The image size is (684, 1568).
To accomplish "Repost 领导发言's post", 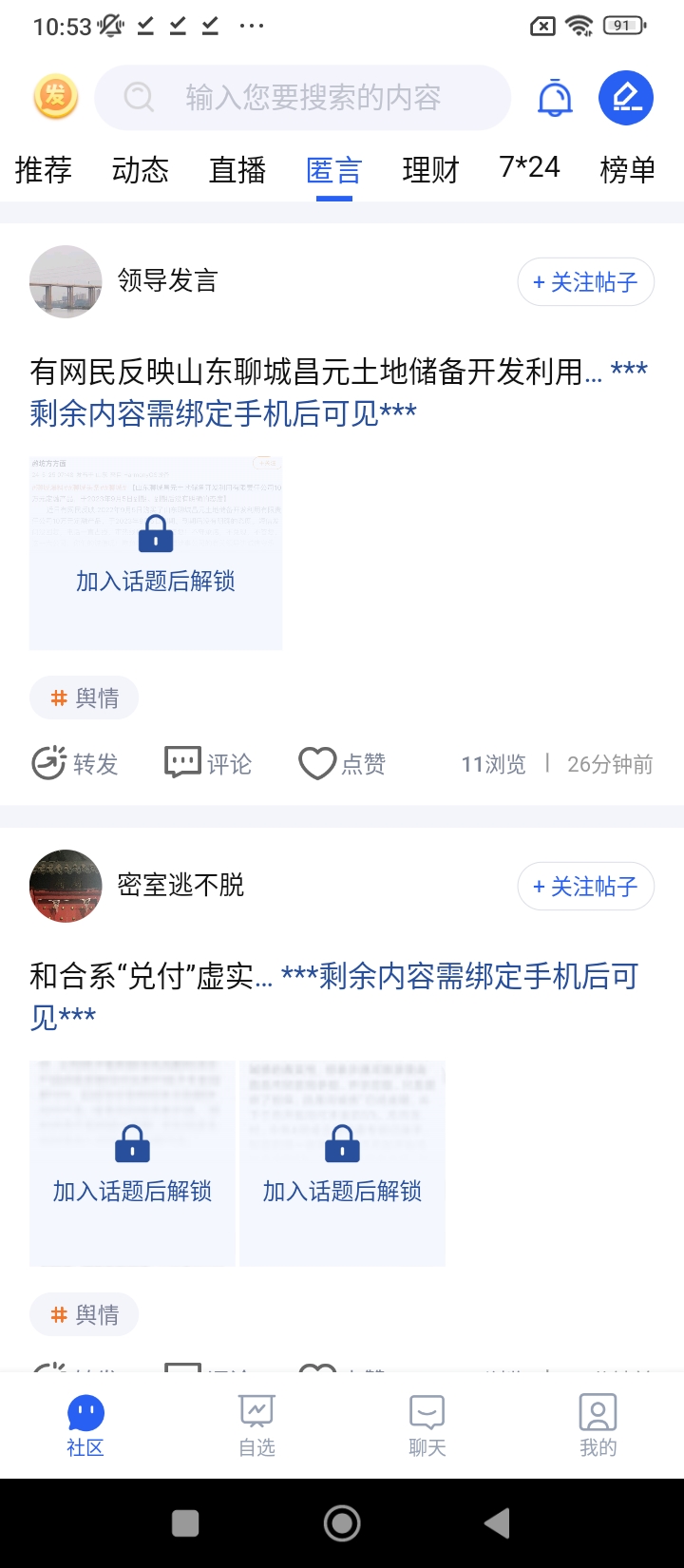I will click(x=75, y=763).
